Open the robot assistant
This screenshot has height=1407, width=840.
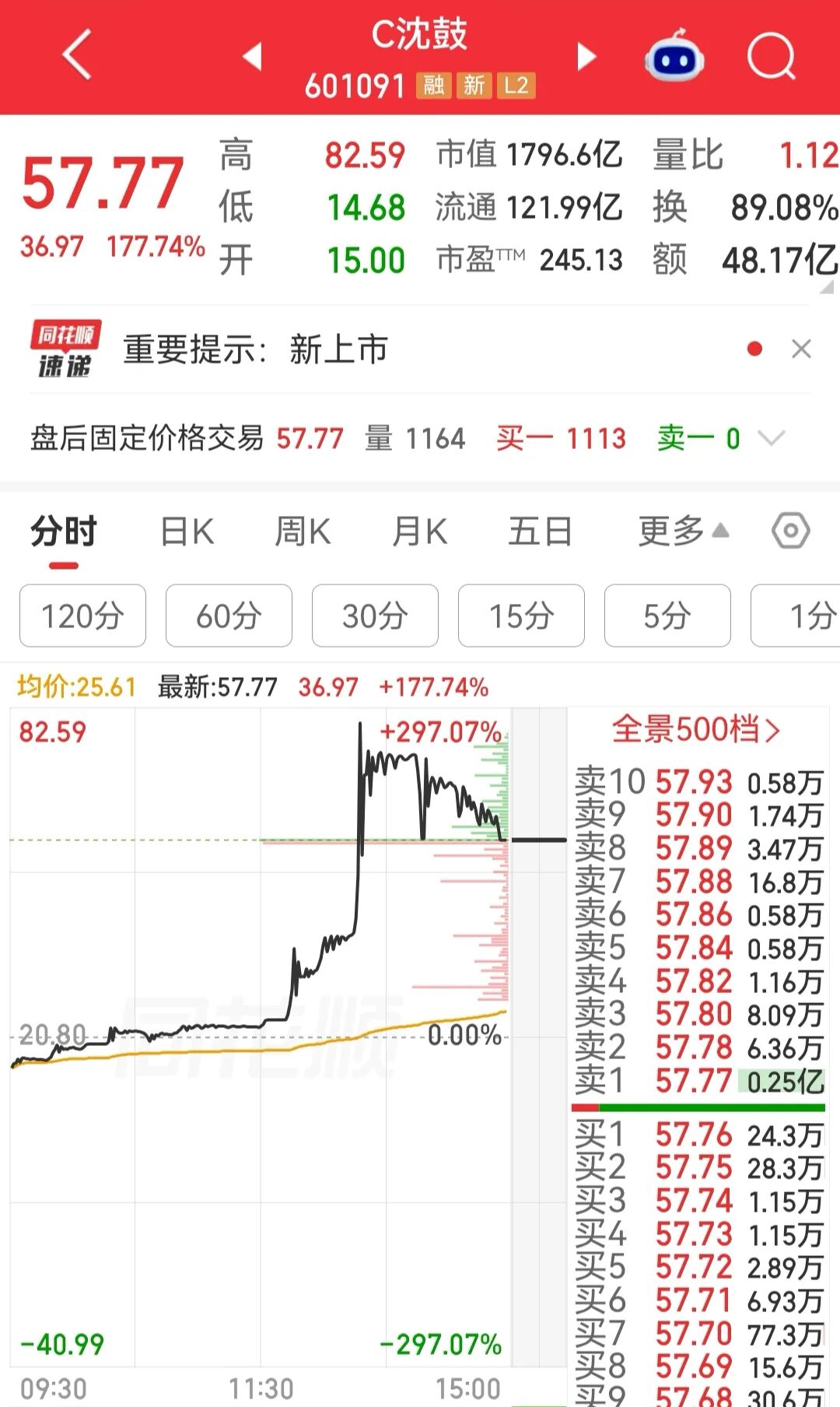(674, 56)
